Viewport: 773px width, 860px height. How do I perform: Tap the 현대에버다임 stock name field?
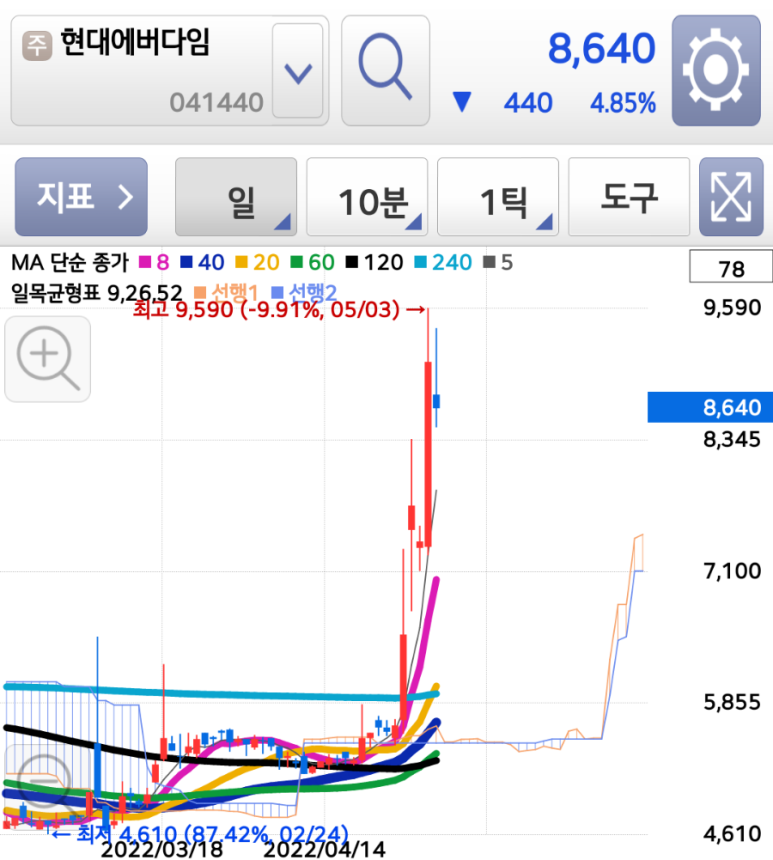140,70
